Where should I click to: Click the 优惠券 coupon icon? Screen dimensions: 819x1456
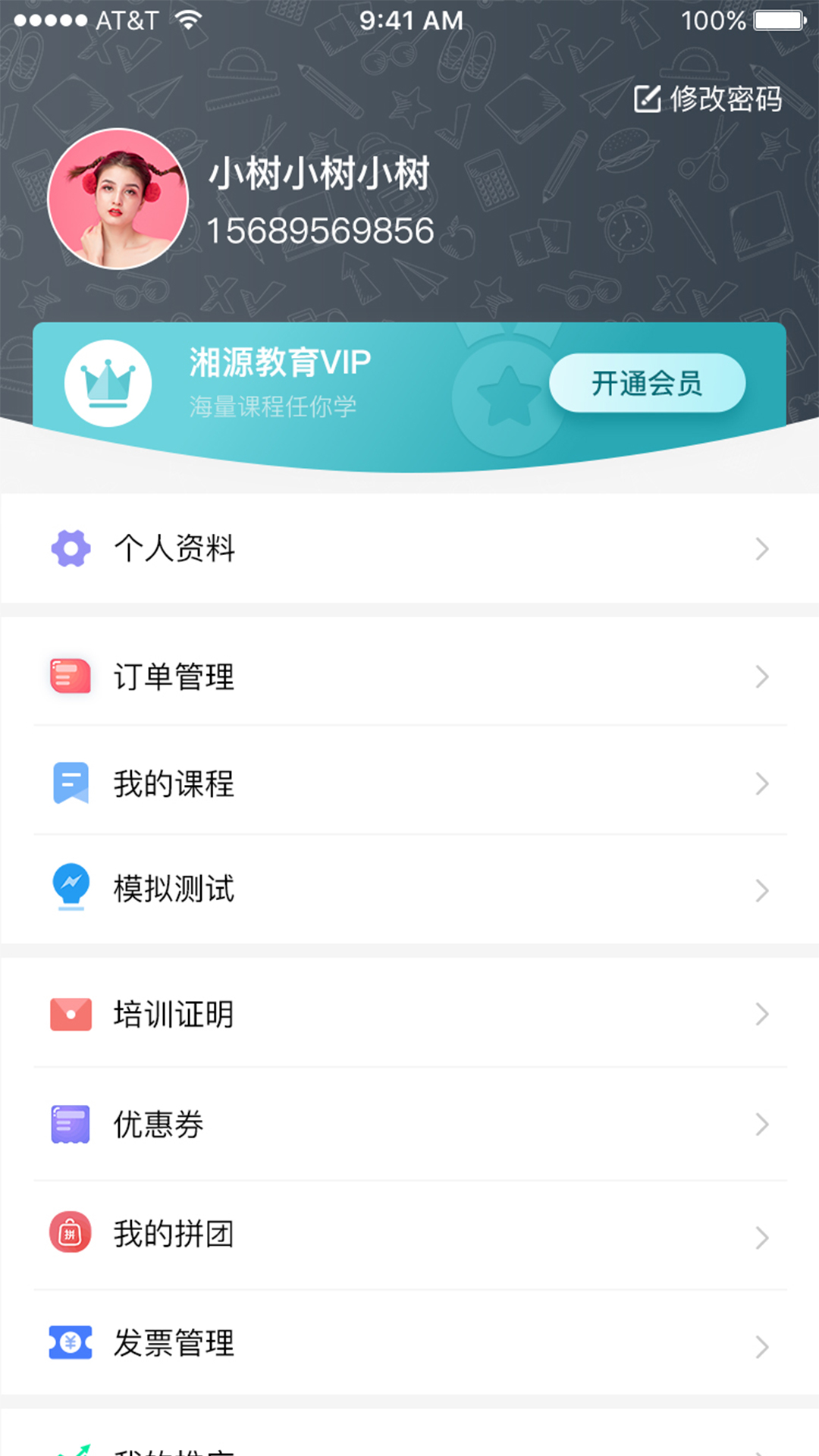pos(70,1125)
